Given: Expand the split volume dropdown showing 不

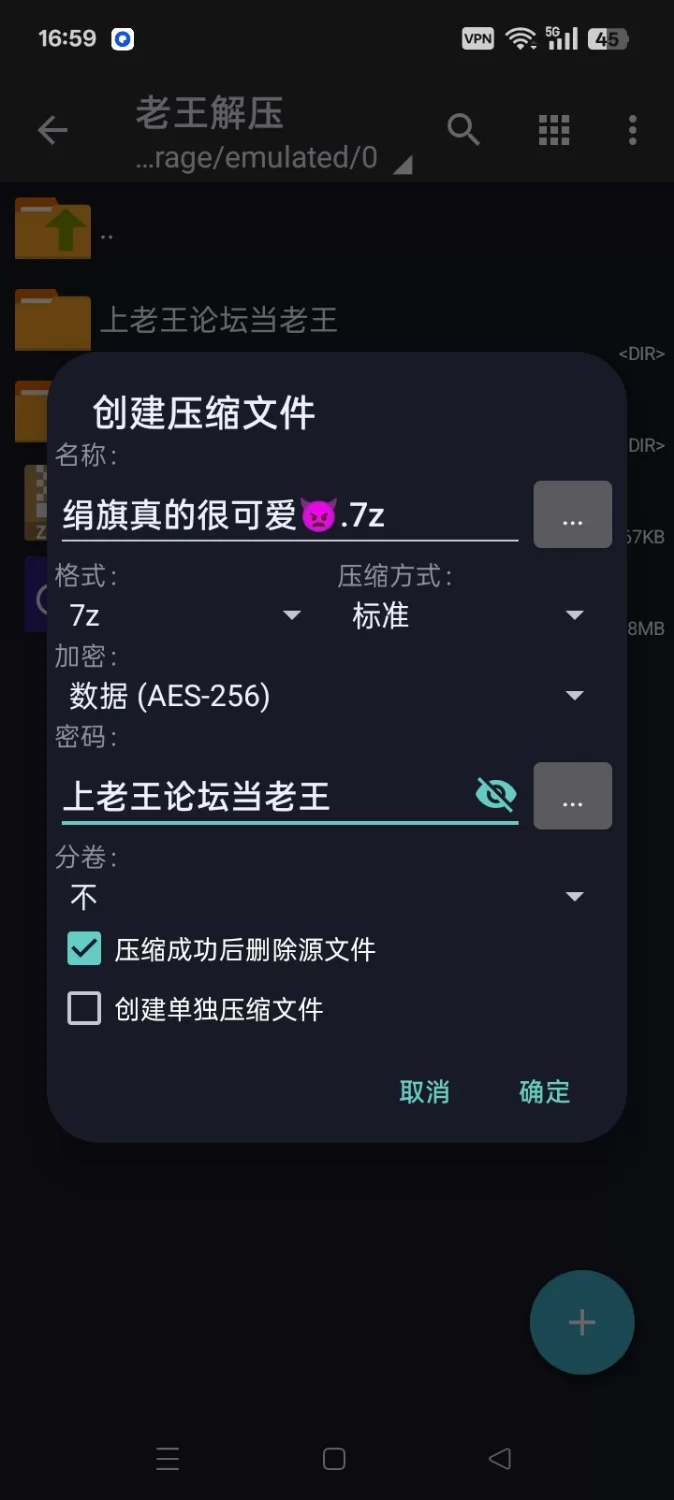Looking at the screenshot, I should 325,897.
